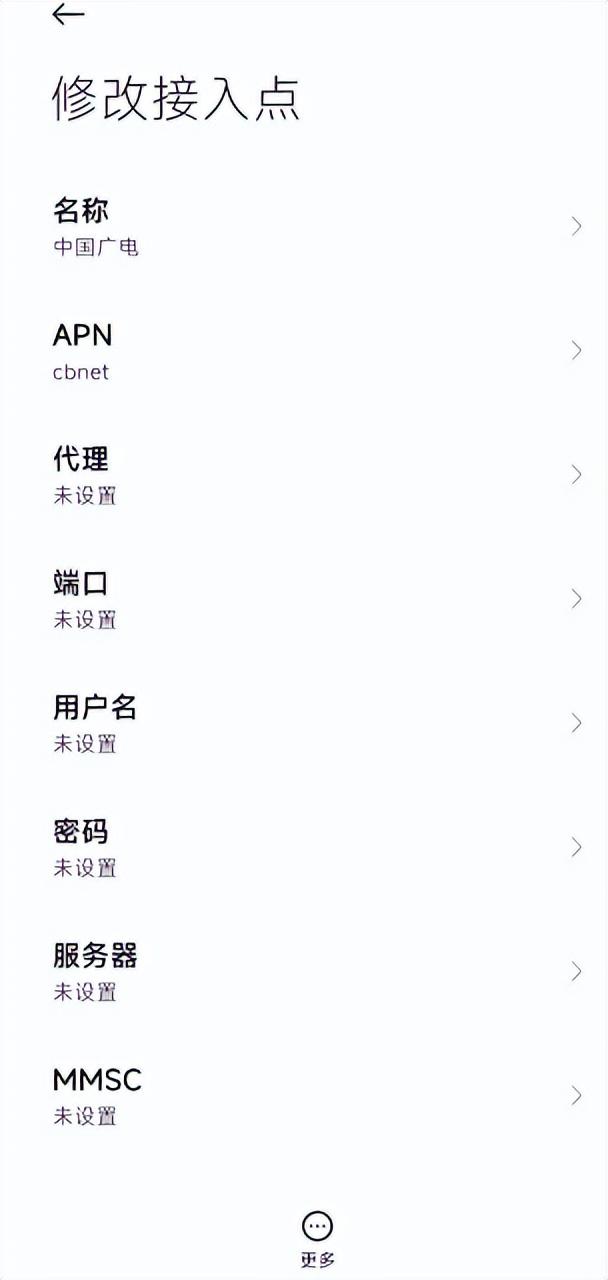Tap the 更多 more options button
The height and width of the screenshot is (1280, 608).
coord(317,1240)
